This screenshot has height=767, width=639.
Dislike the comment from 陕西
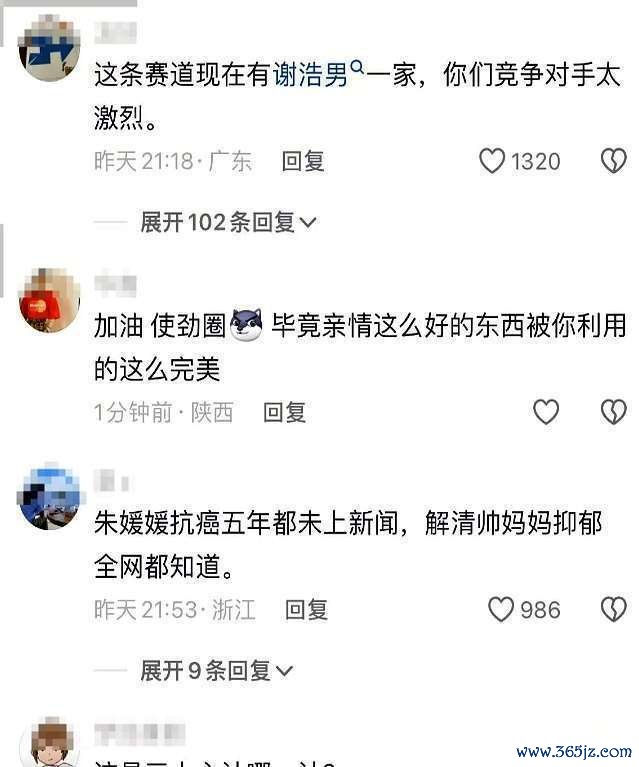pos(613,411)
